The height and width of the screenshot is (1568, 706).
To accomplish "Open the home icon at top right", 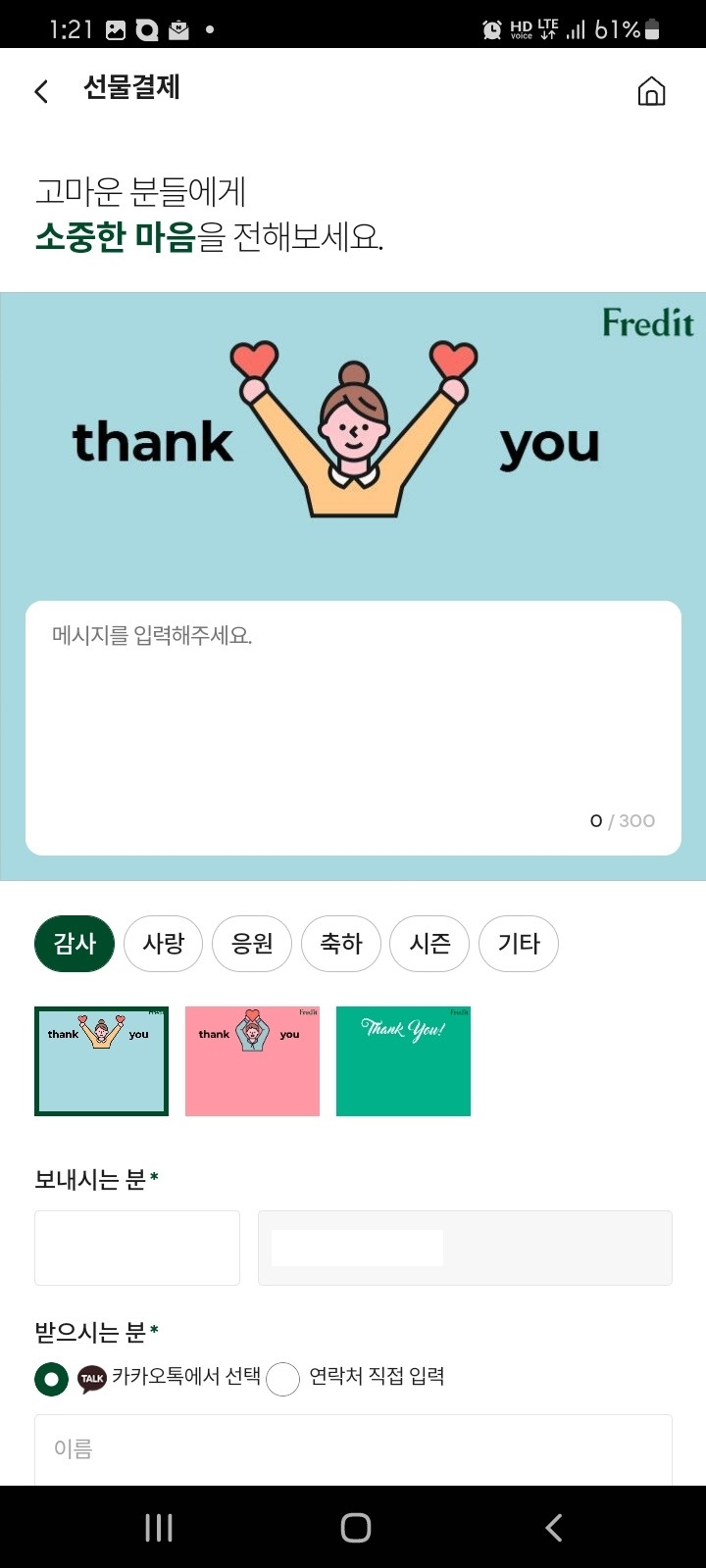I will coord(651,91).
